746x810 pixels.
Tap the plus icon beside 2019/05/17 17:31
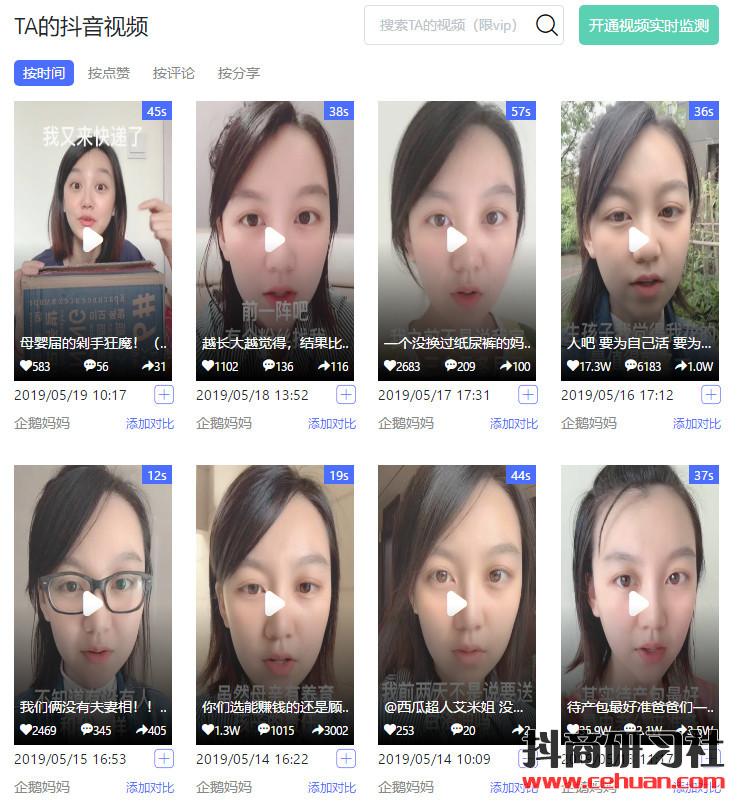point(528,395)
